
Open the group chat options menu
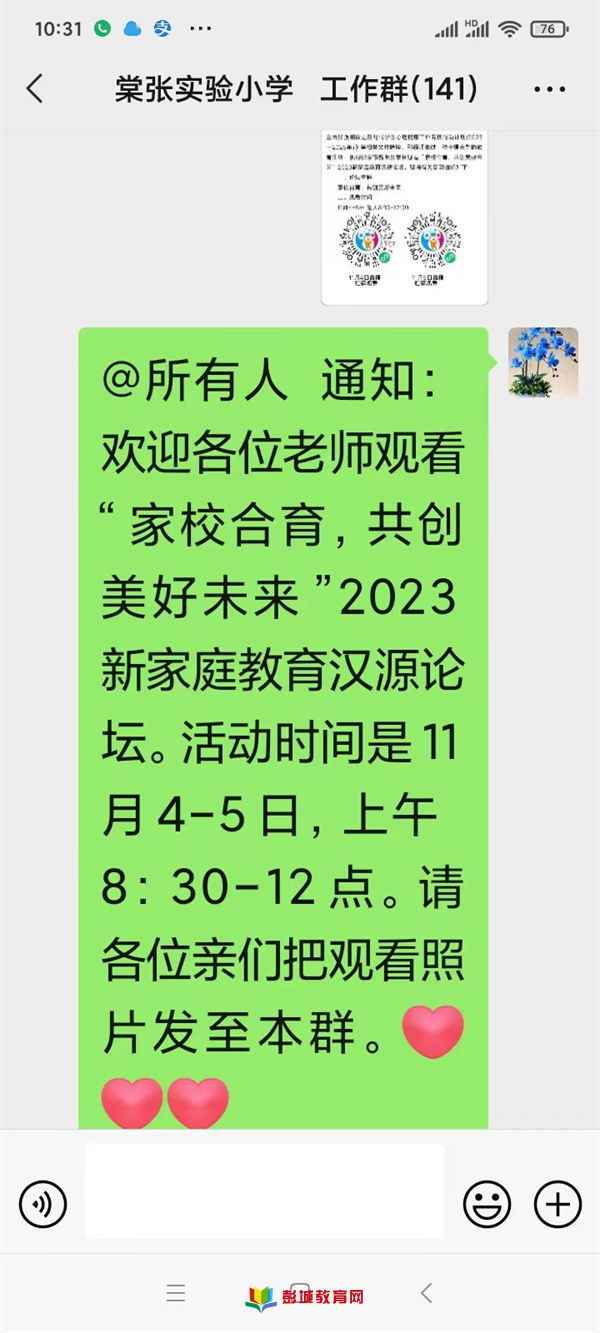click(549, 90)
